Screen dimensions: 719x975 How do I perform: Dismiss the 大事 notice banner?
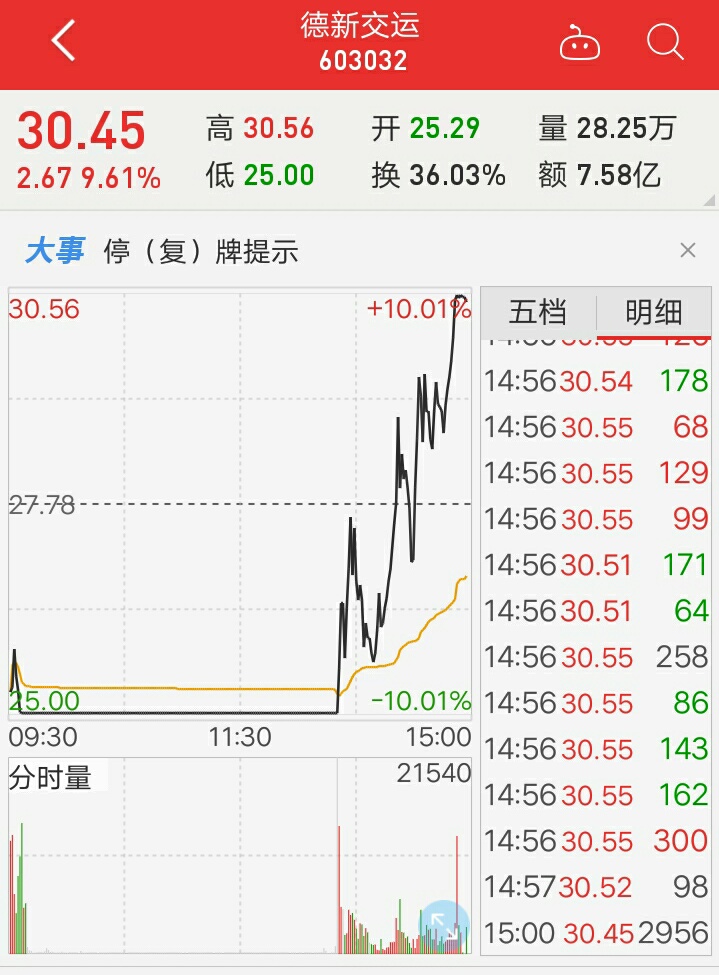pos(687,251)
